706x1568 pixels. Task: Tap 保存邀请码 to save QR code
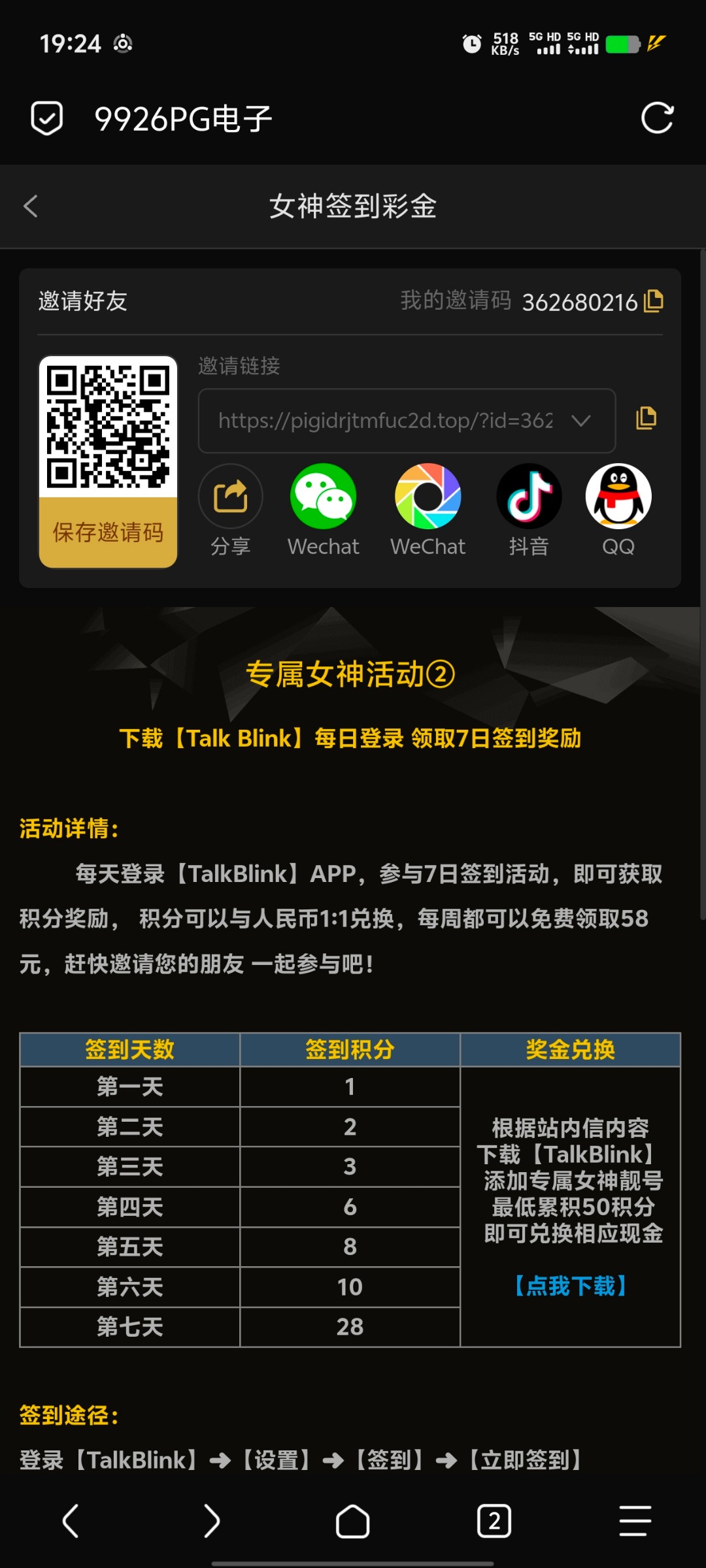[108, 532]
